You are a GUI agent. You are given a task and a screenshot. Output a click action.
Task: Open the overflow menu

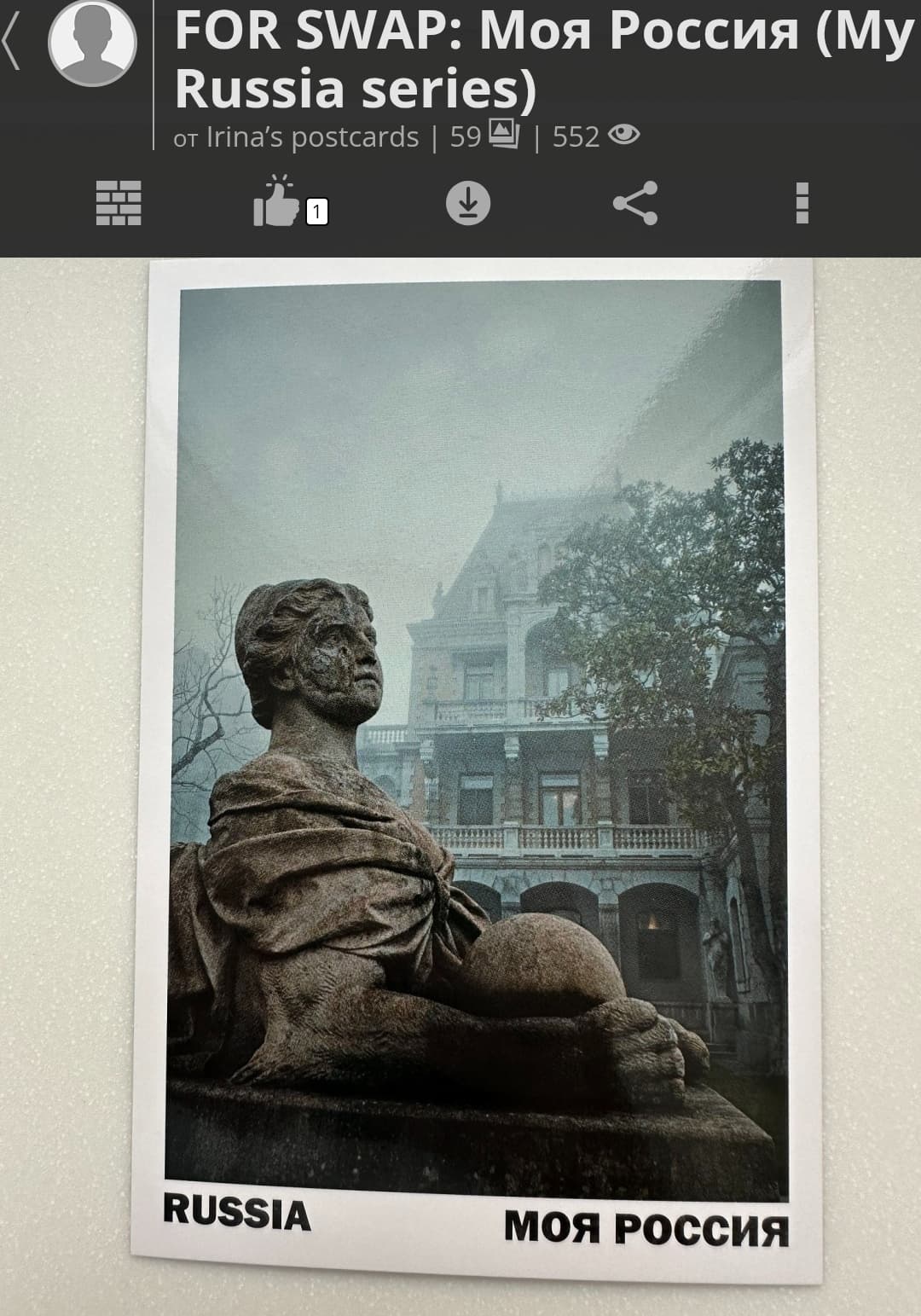tap(802, 203)
